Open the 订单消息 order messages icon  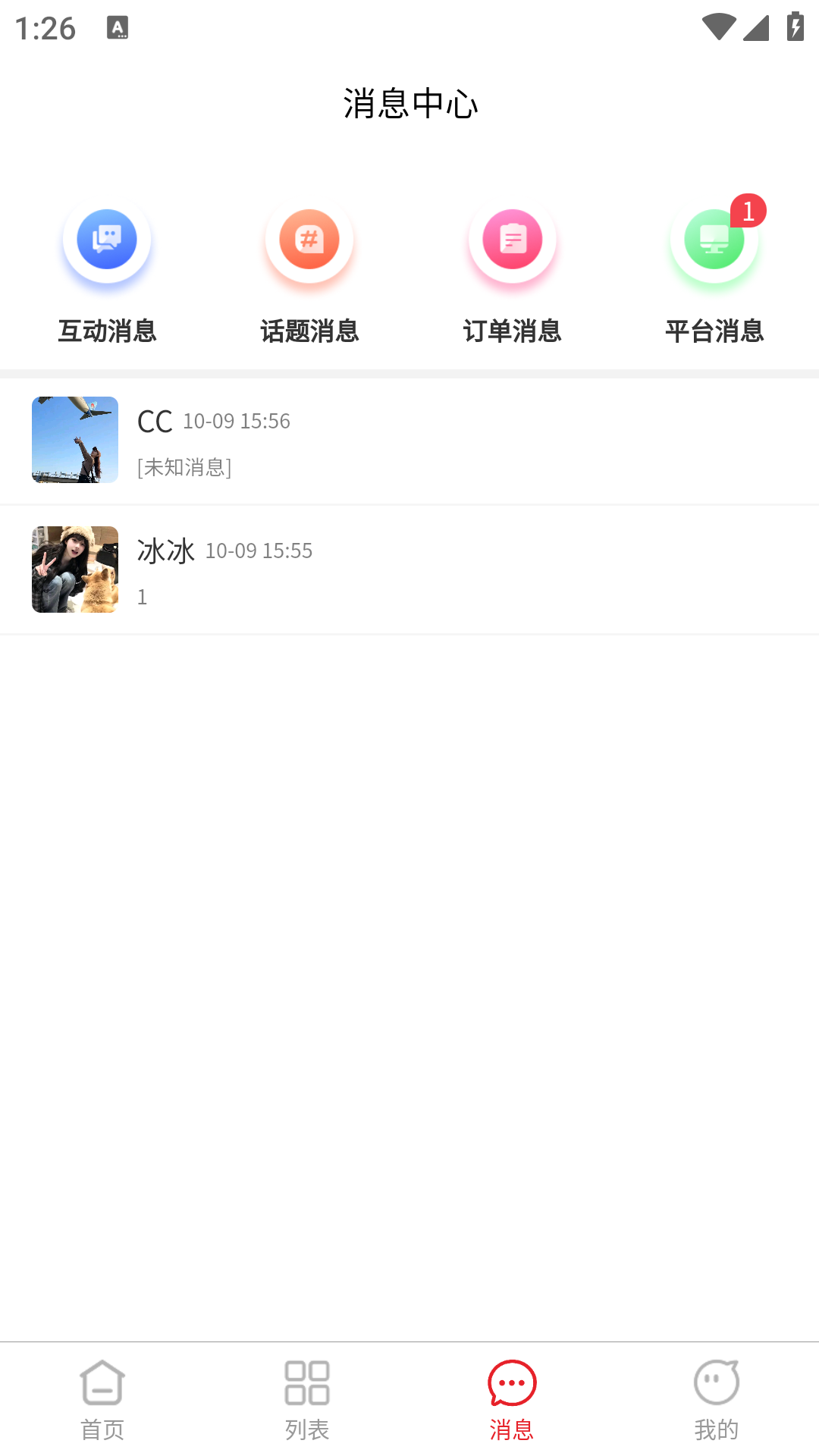(x=512, y=239)
